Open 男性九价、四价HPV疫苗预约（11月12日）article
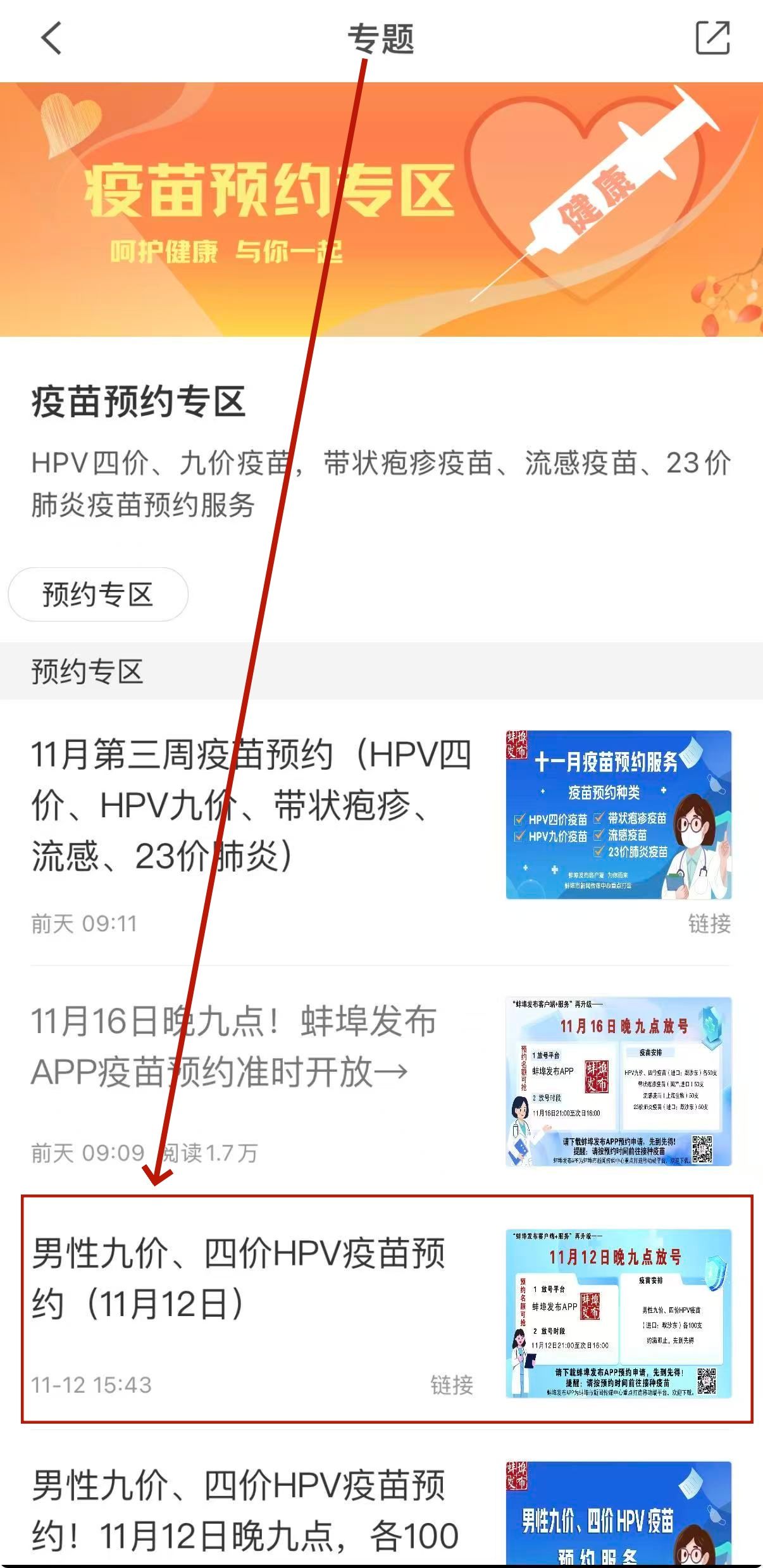The height and width of the screenshot is (1568, 763). click(239, 1278)
